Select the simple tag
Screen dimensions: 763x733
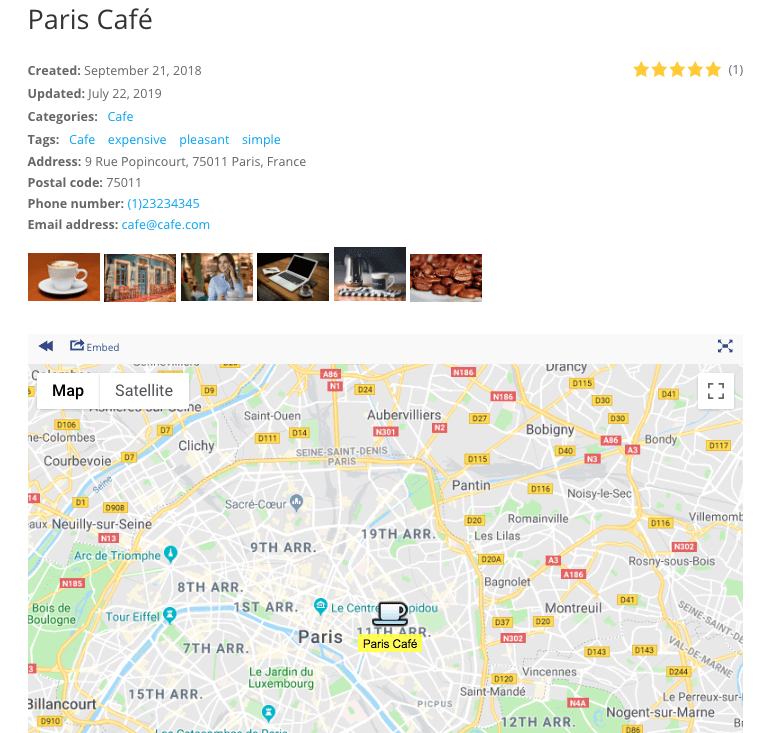click(261, 140)
